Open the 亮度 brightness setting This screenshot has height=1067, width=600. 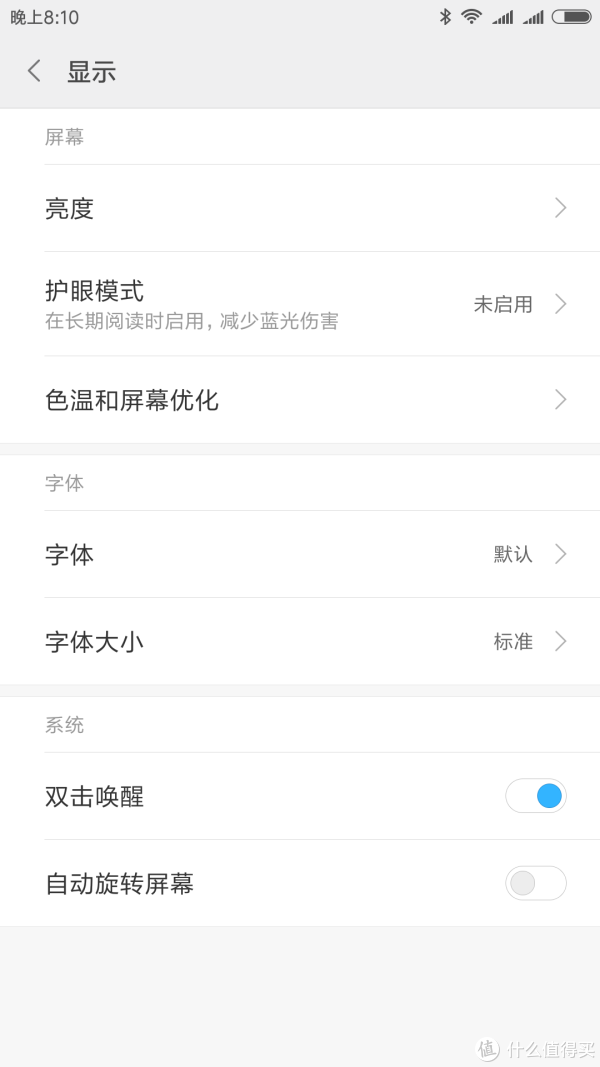(x=300, y=208)
